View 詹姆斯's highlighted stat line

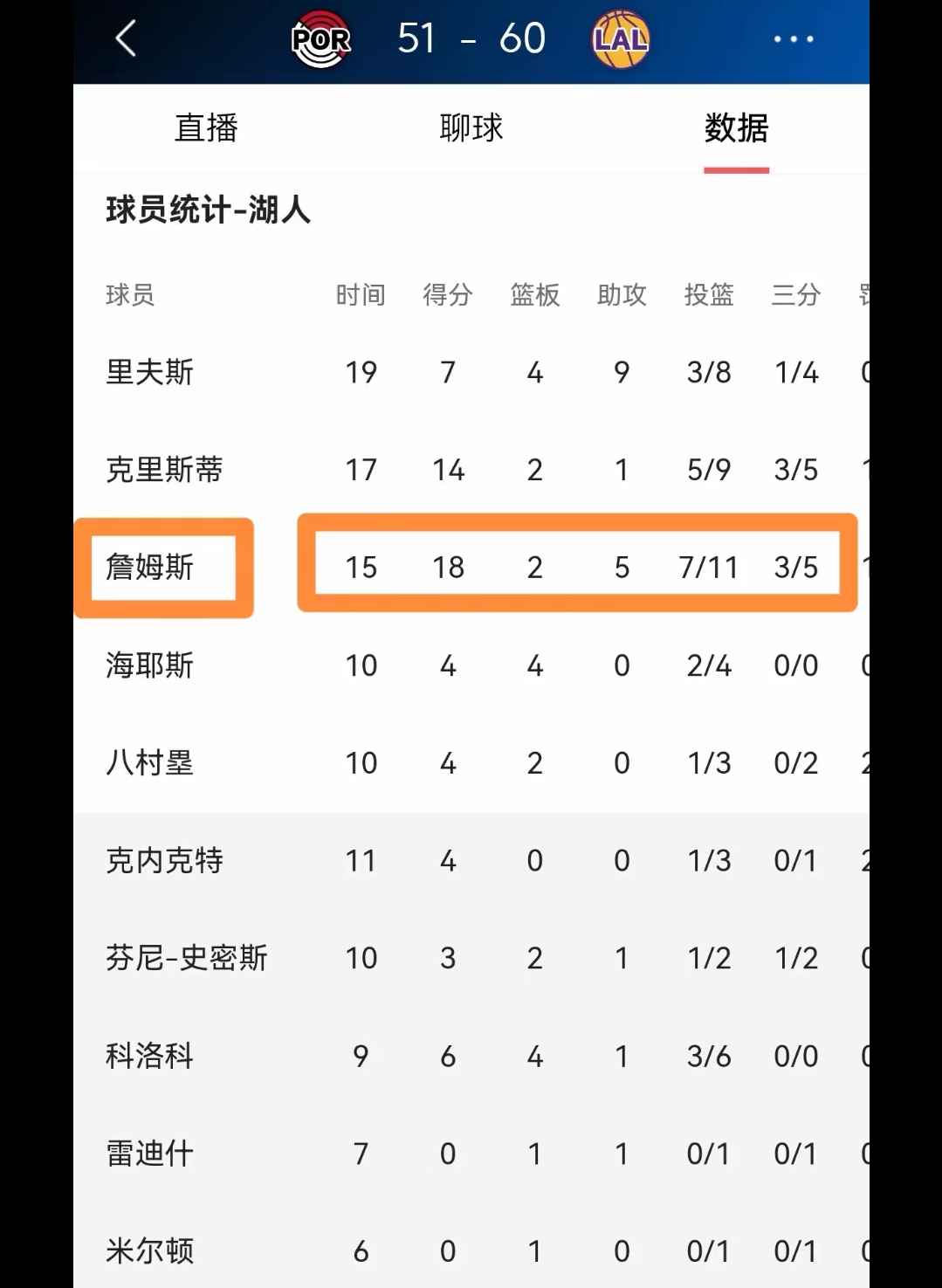(x=576, y=568)
